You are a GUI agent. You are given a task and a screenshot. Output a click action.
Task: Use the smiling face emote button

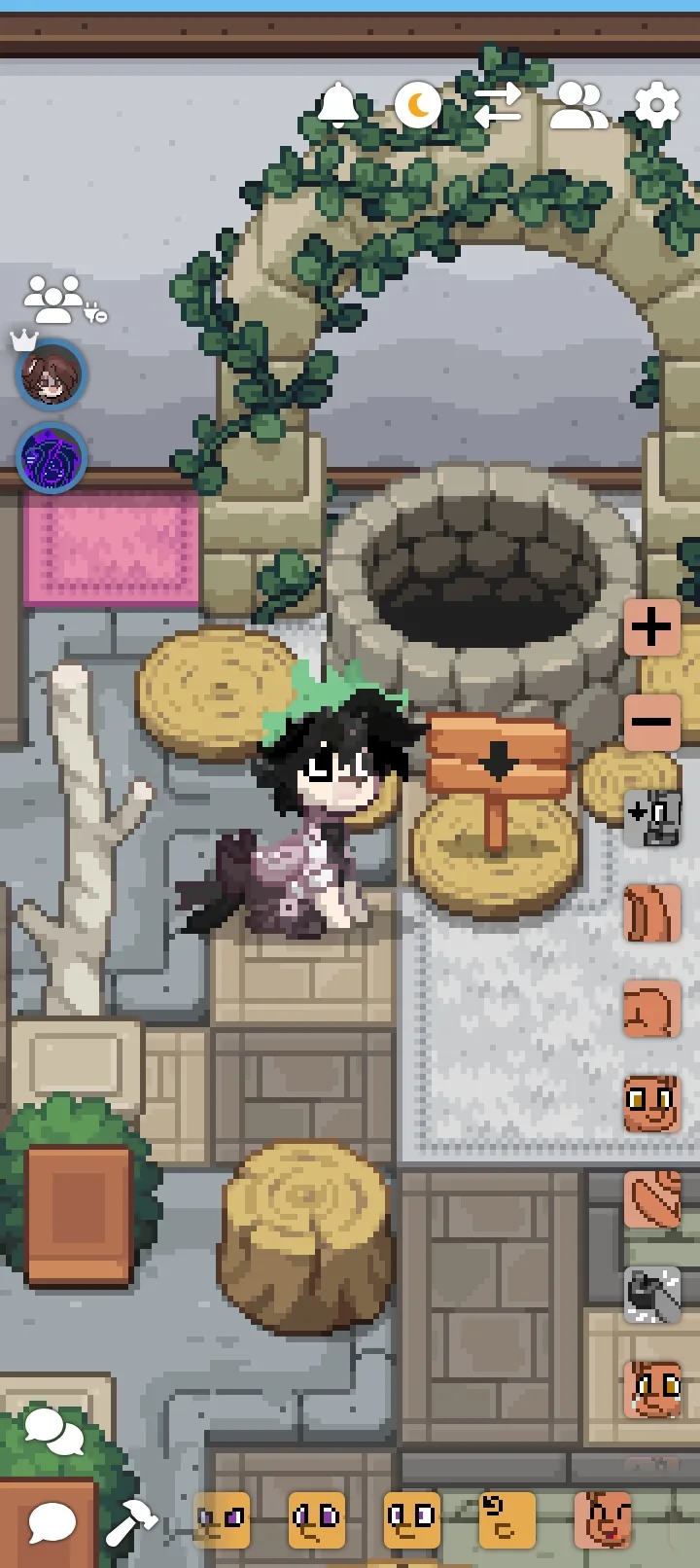(651, 1103)
